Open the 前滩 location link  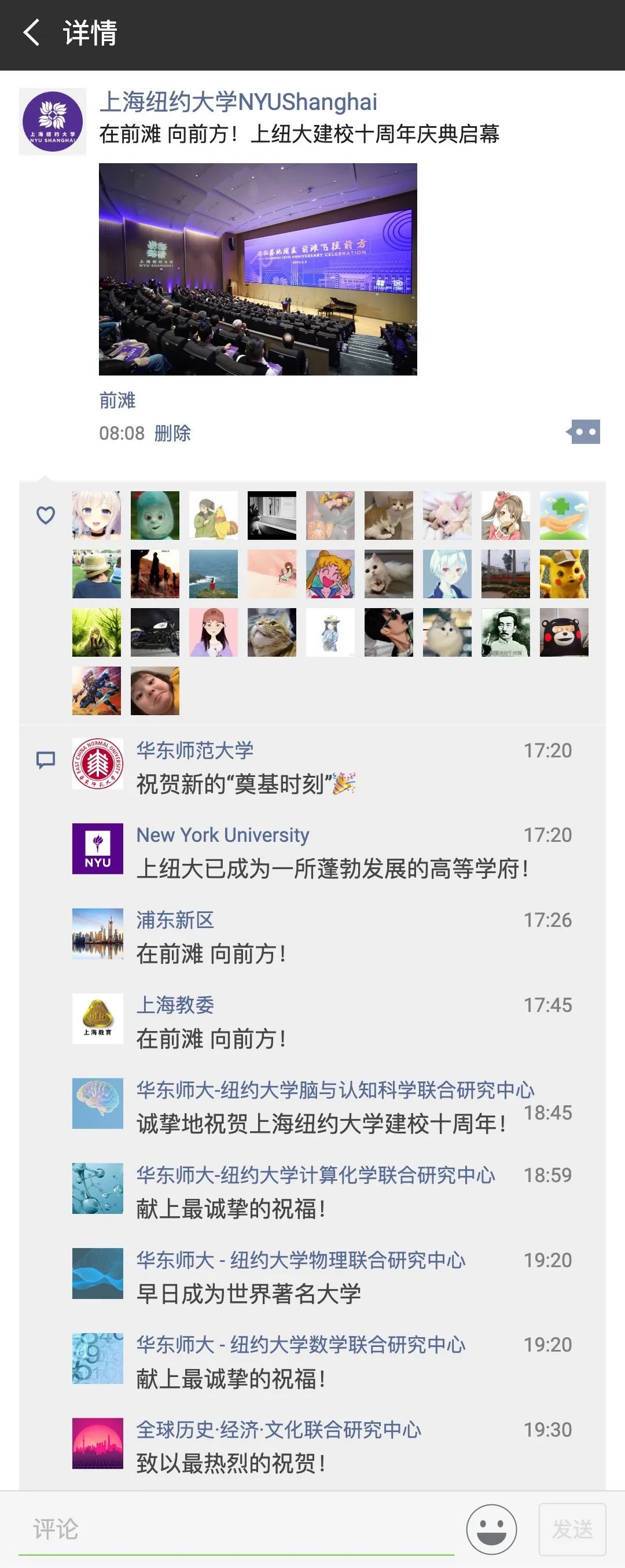point(117,400)
